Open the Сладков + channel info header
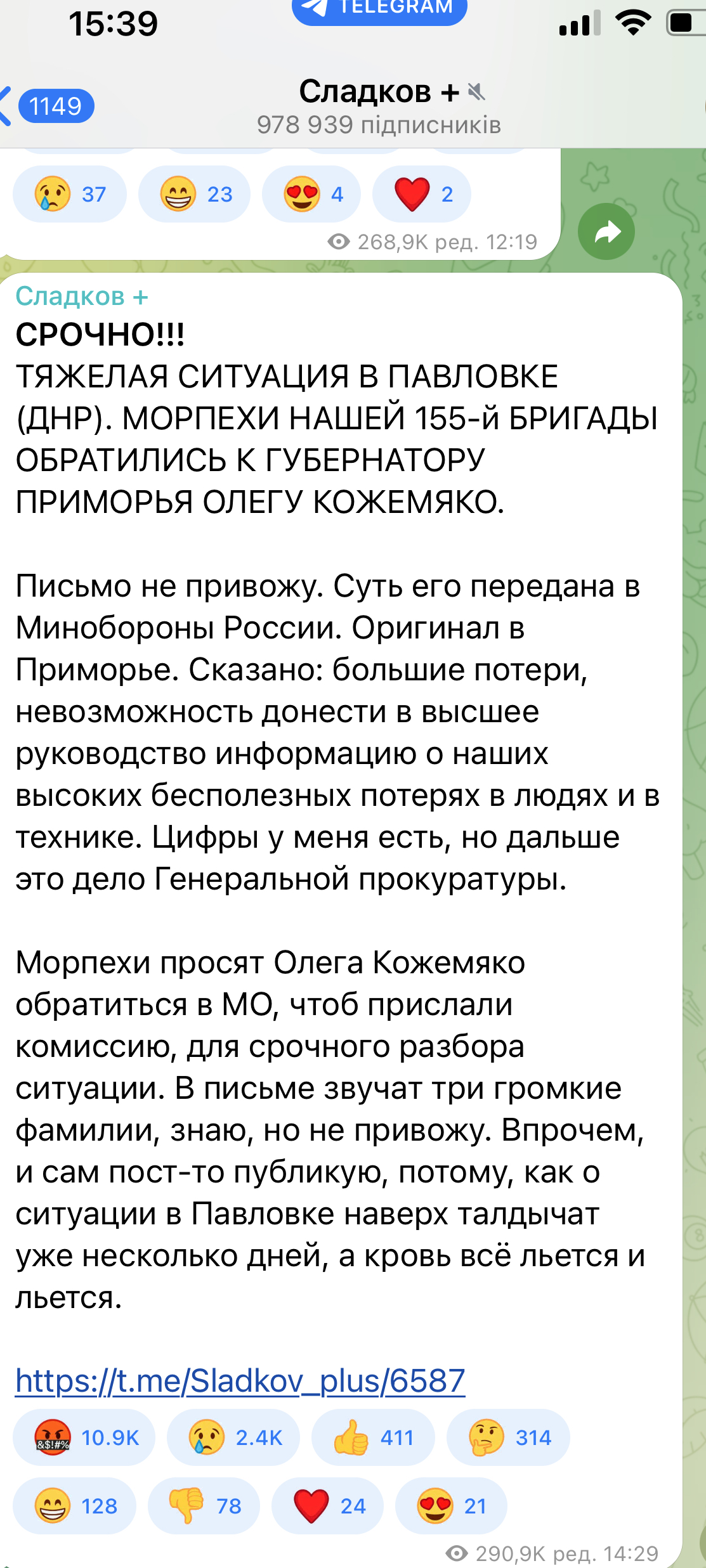Viewport: 706px width, 1568px height. point(379,107)
